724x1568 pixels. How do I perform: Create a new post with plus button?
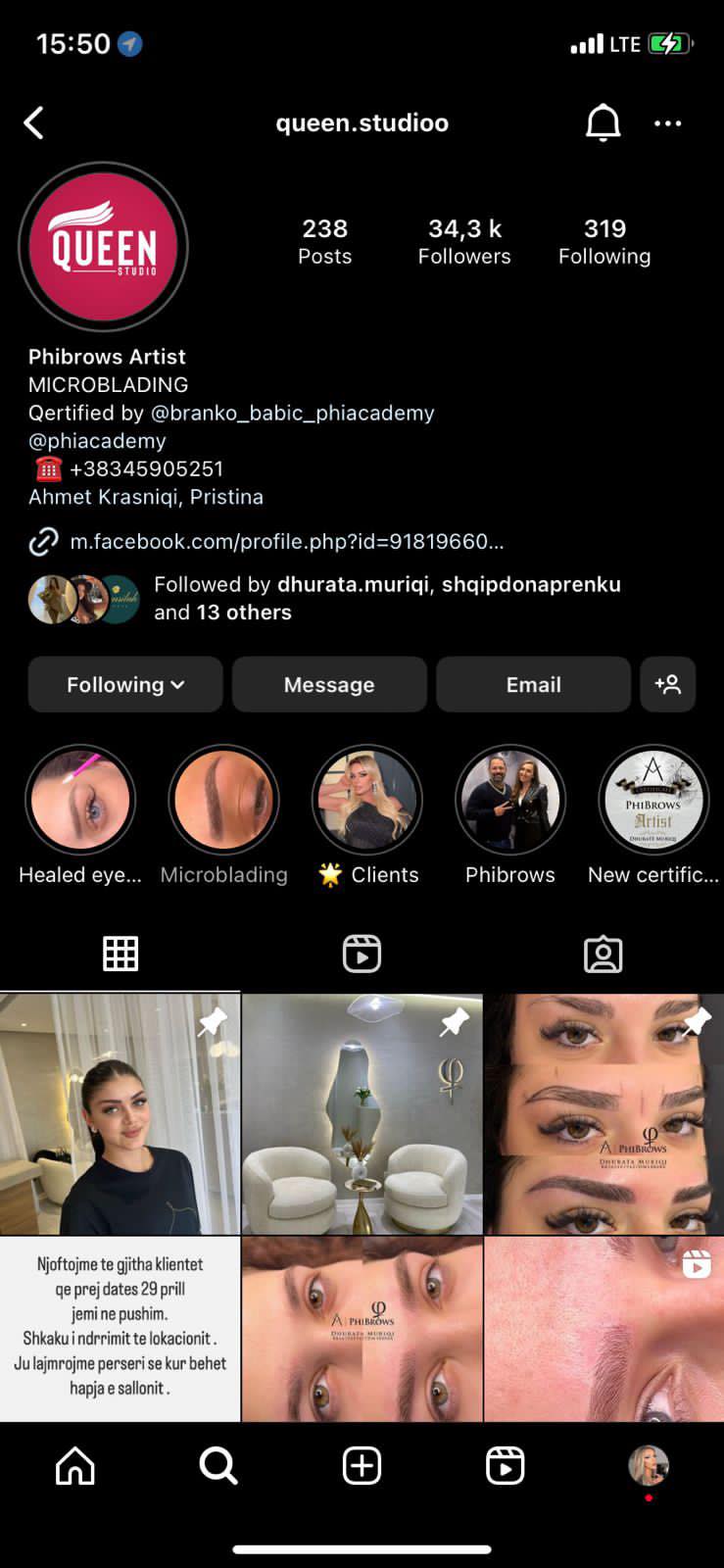(362, 1466)
